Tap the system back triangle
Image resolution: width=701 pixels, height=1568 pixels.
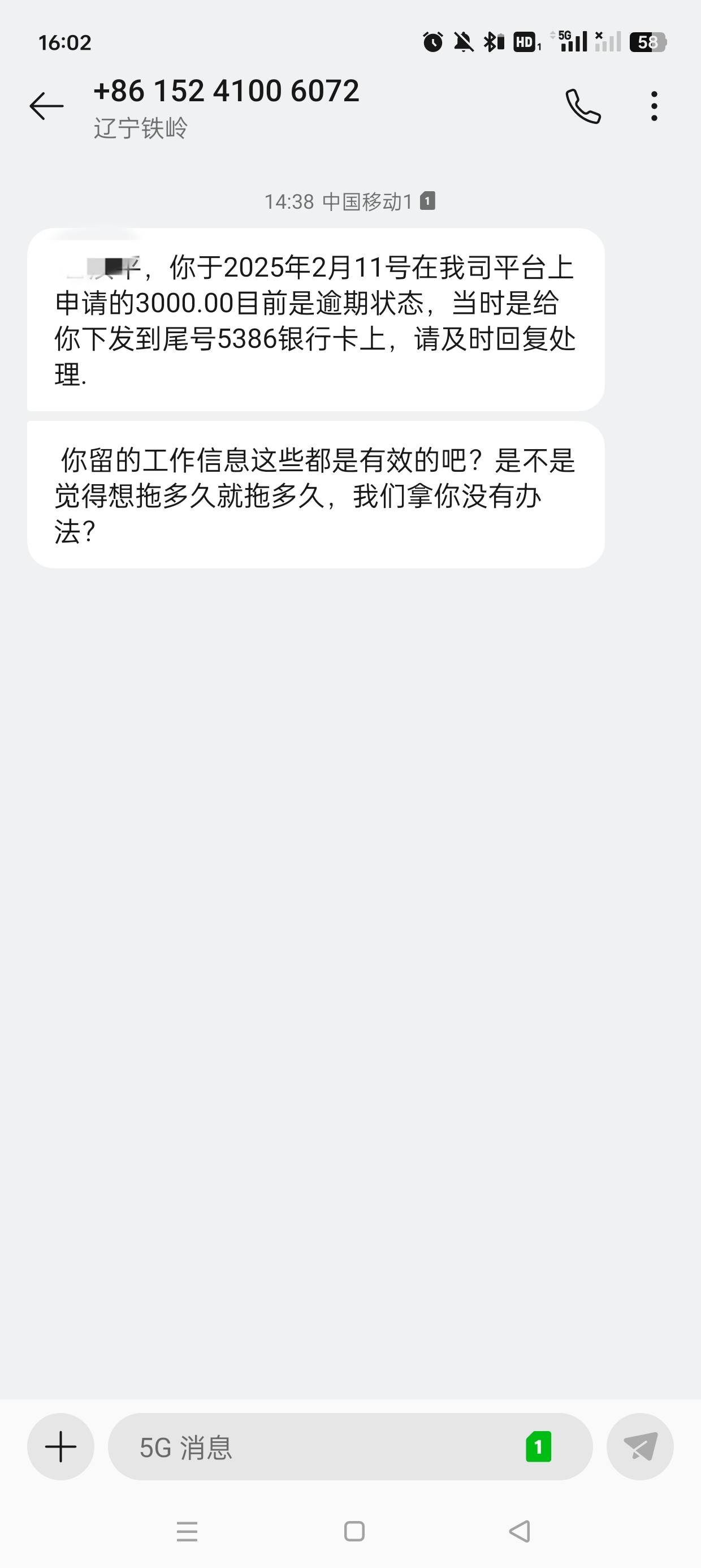coord(520,1531)
